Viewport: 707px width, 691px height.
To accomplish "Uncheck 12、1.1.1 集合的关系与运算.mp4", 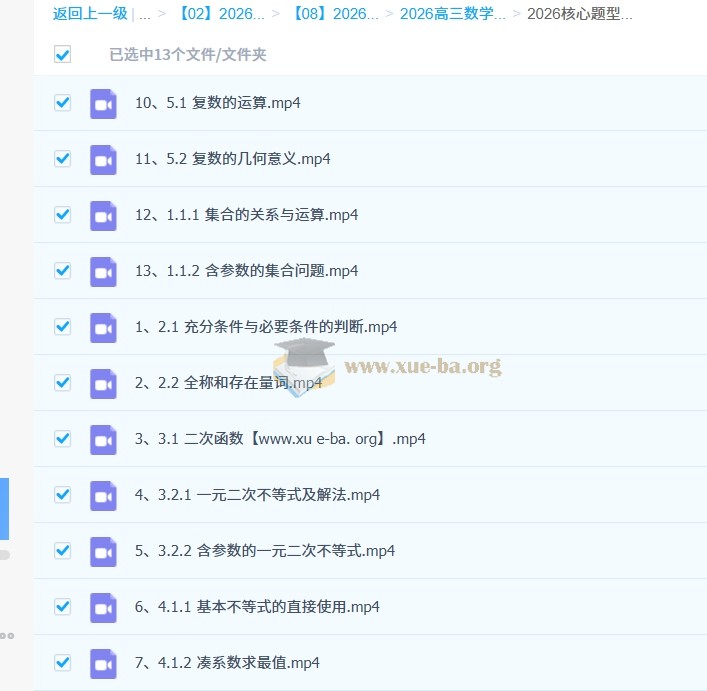I will 63,214.
